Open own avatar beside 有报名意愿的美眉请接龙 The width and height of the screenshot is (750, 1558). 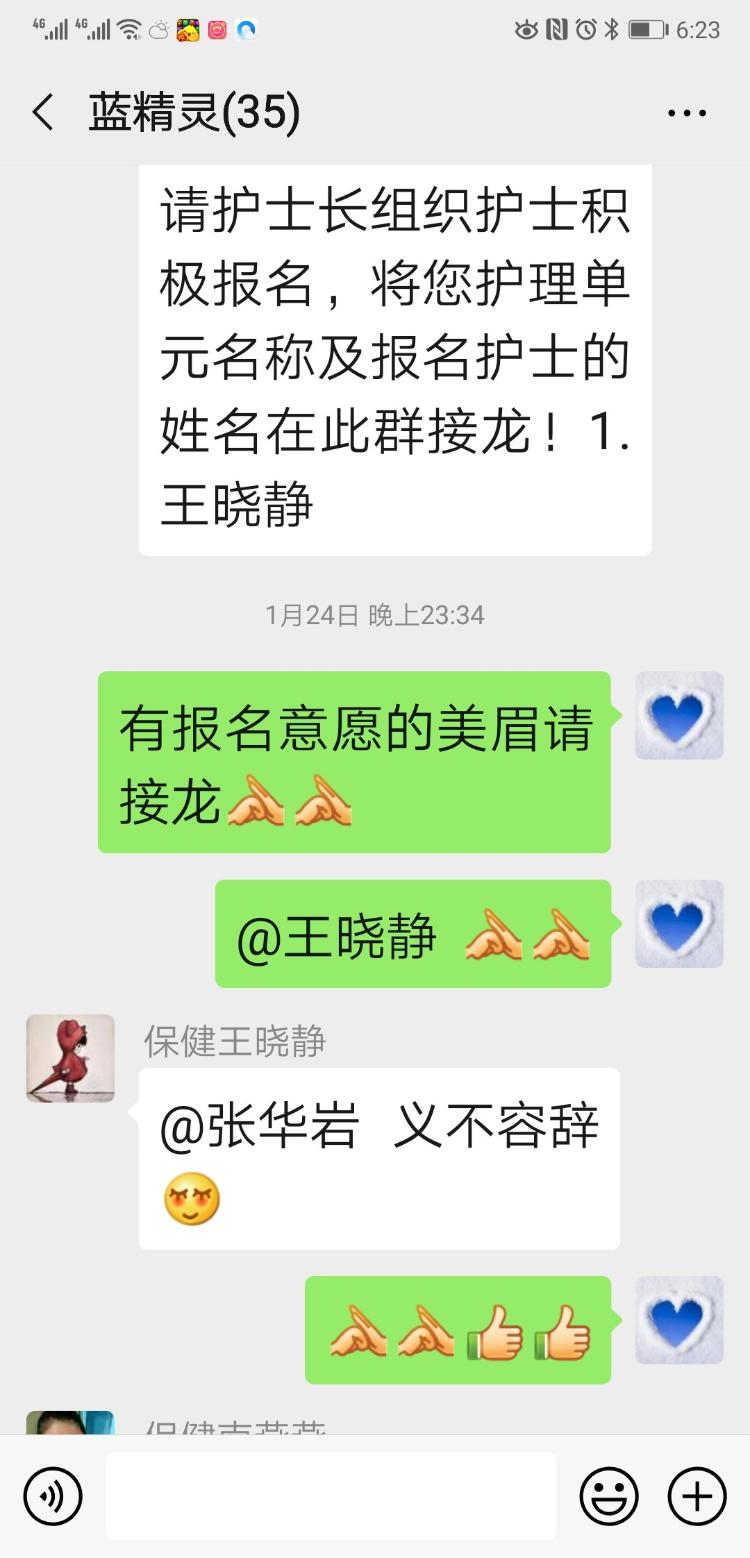(679, 715)
